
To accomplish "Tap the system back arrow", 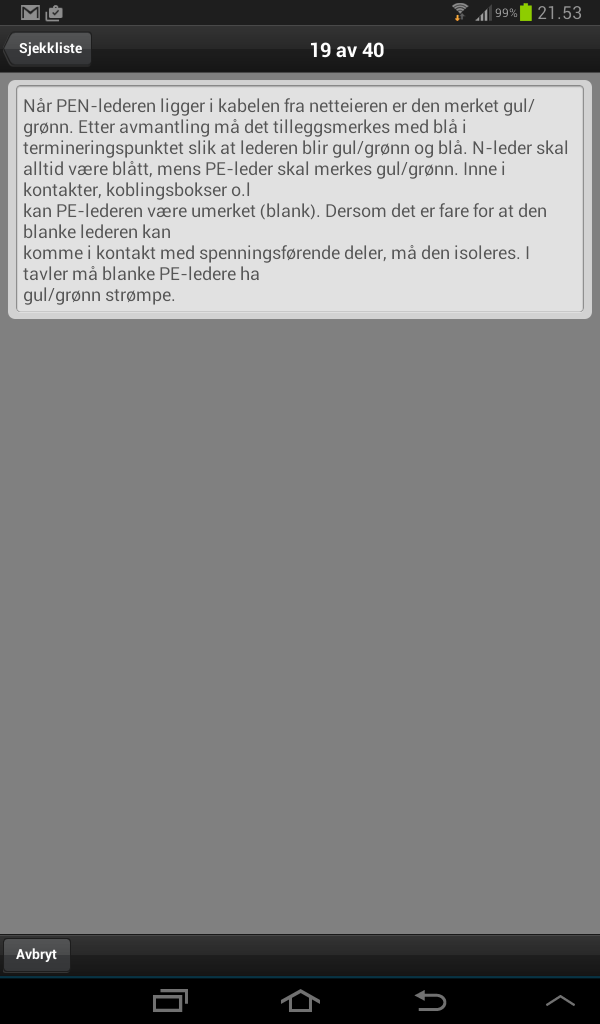I will pos(430,1000).
